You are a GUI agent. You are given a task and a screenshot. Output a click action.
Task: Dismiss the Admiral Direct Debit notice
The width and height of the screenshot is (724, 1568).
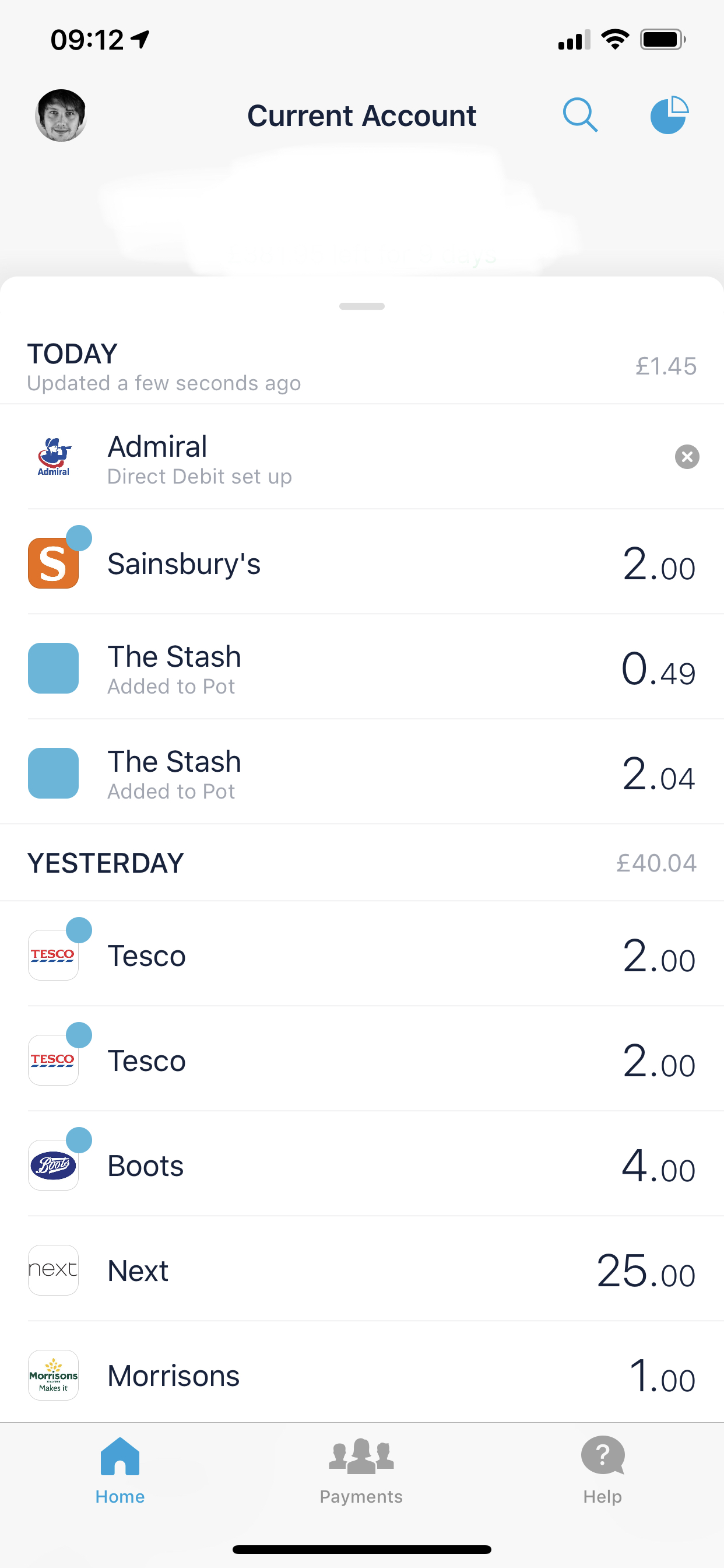point(687,457)
